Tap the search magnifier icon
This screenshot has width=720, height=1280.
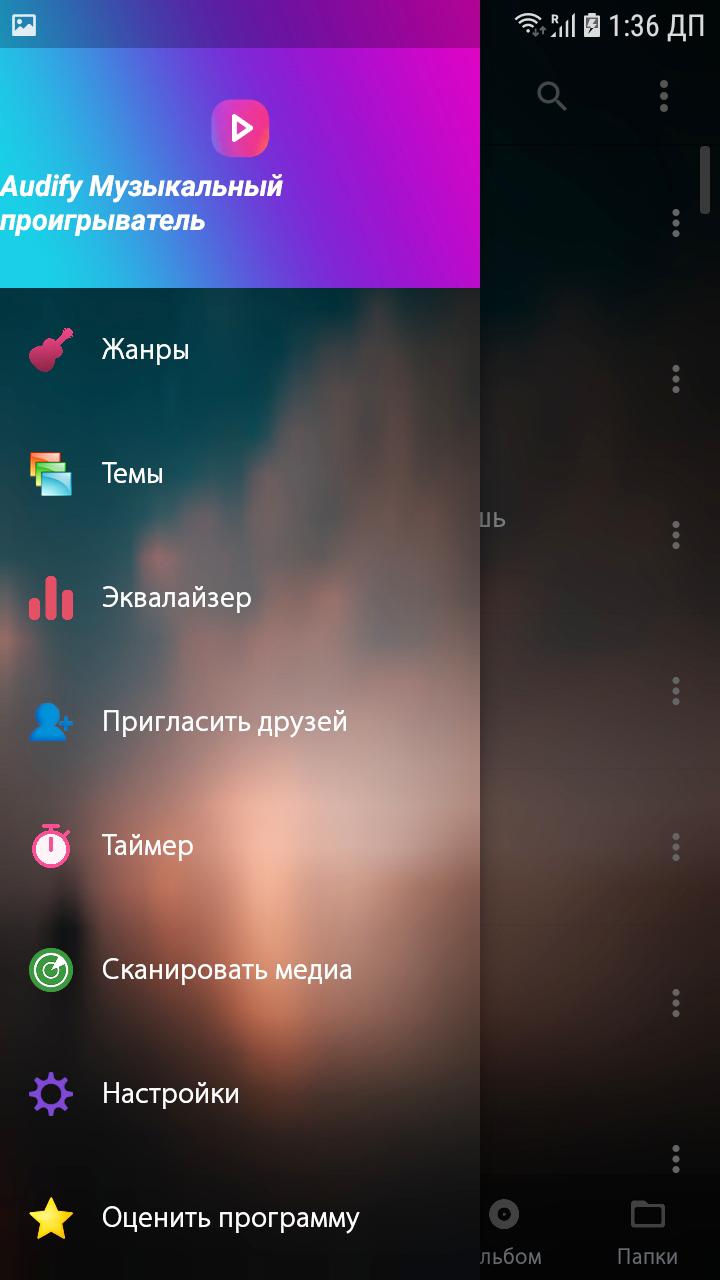tap(552, 96)
